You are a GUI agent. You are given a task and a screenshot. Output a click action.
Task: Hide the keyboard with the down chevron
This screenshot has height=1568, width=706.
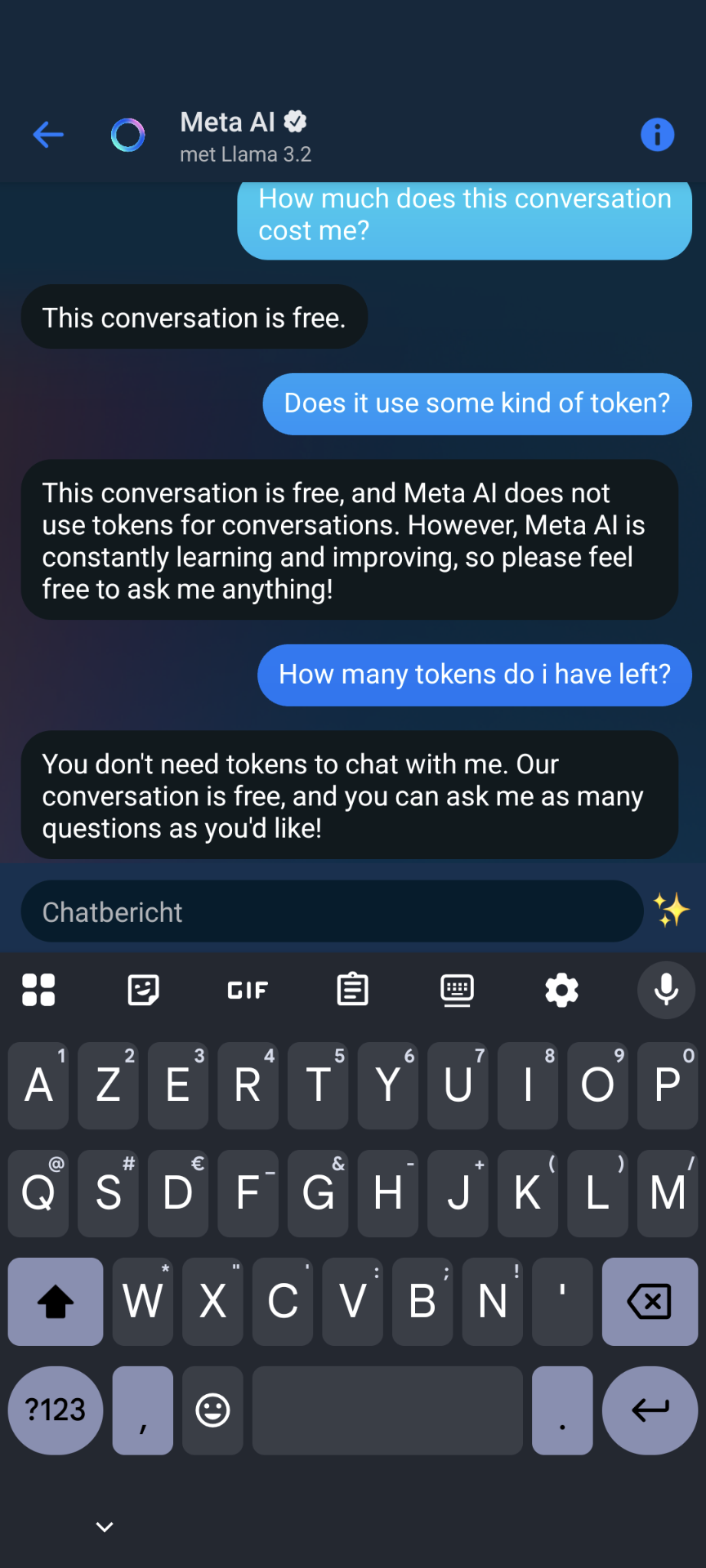coord(105,1526)
